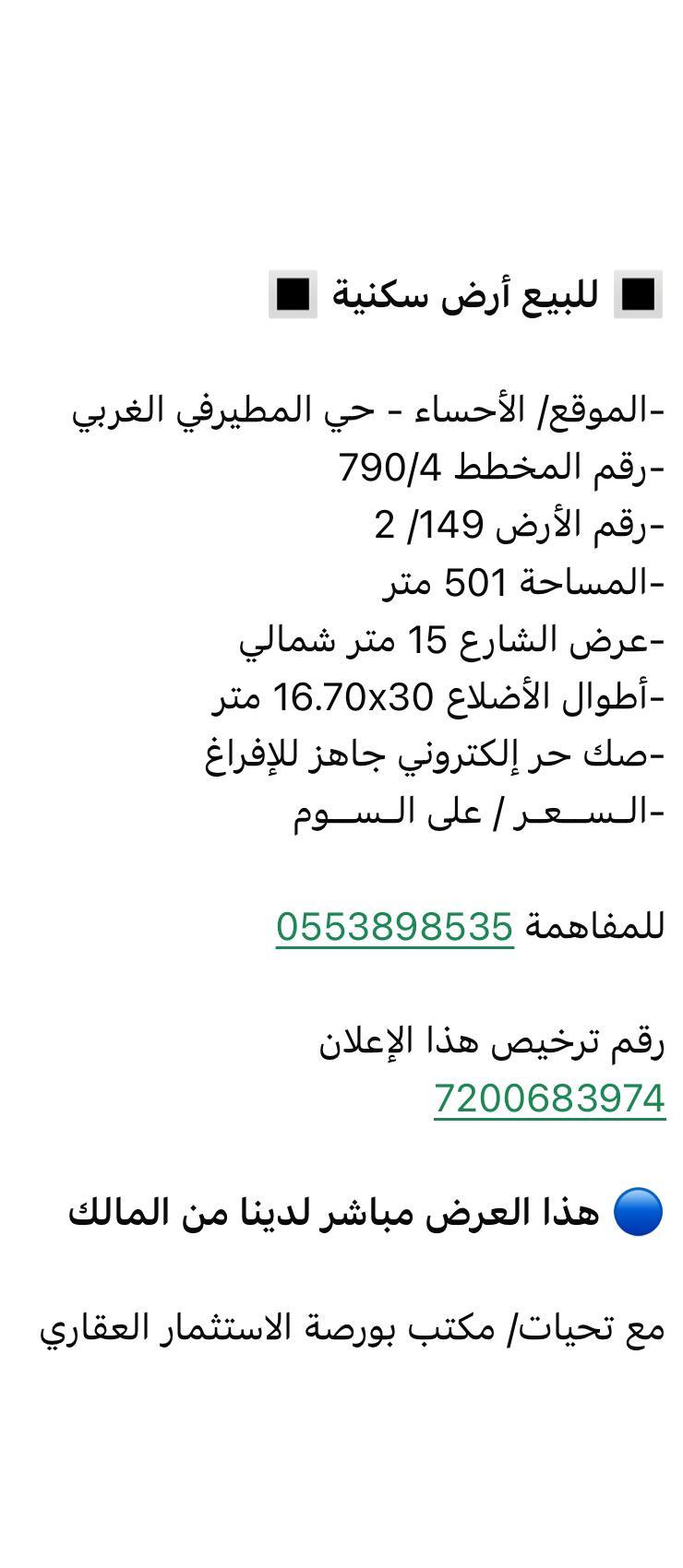Open the ad license number 7200683974
The width and height of the screenshot is (683, 1568).
(549, 1099)
